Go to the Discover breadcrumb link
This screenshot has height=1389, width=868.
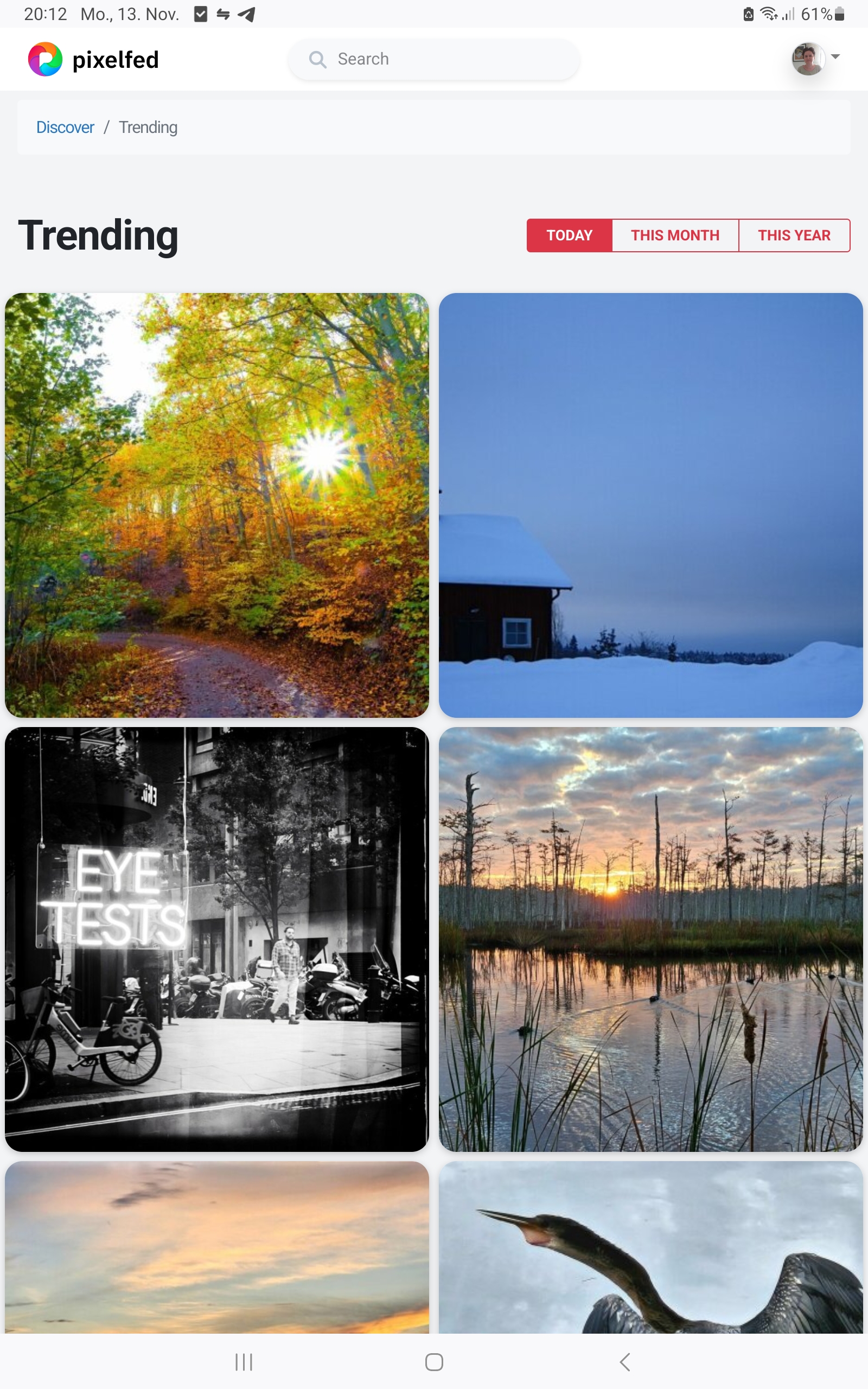65,127
